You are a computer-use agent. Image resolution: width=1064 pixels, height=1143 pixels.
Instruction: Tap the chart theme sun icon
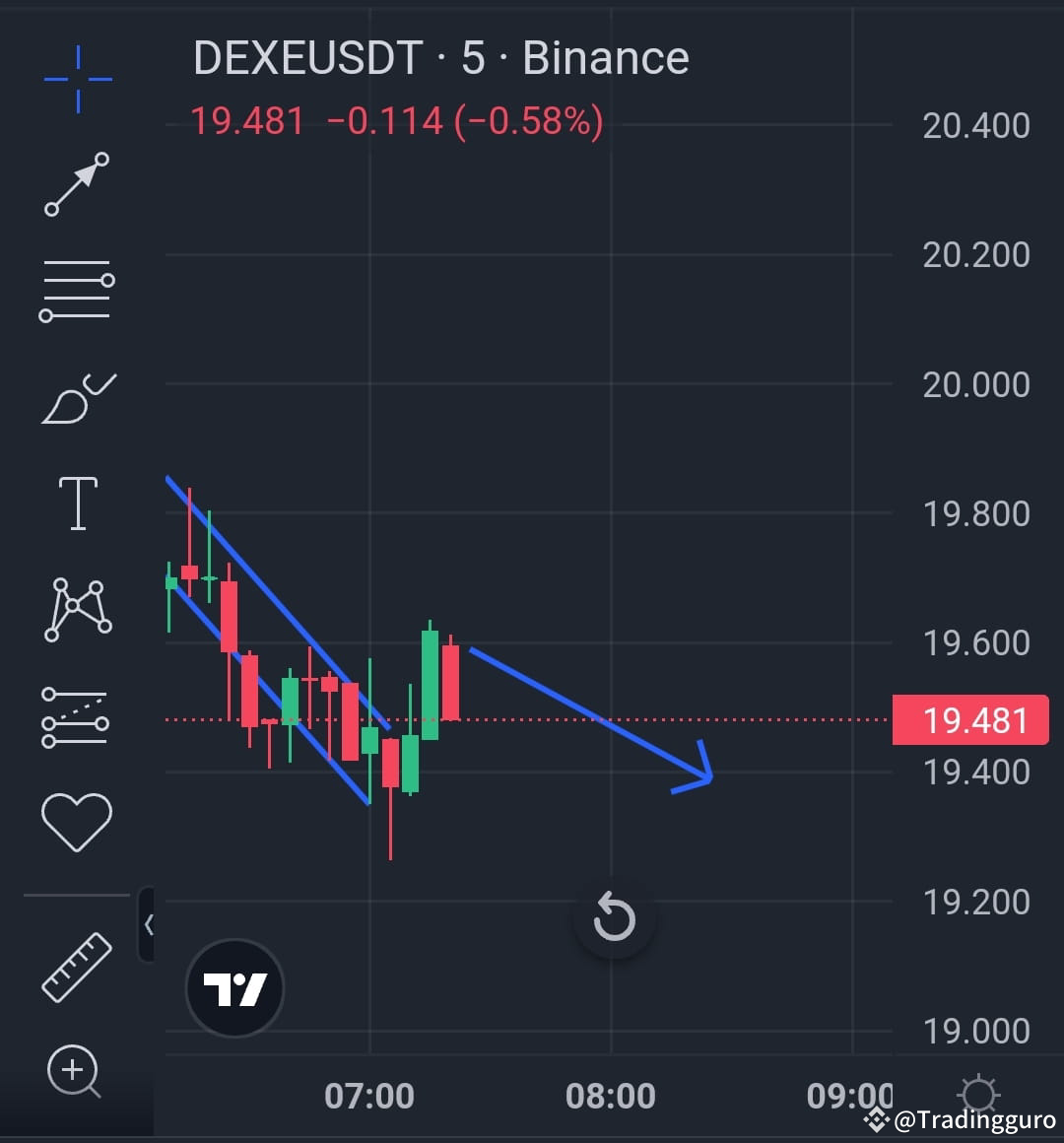pyautogui.click(x=978, y=1094)
